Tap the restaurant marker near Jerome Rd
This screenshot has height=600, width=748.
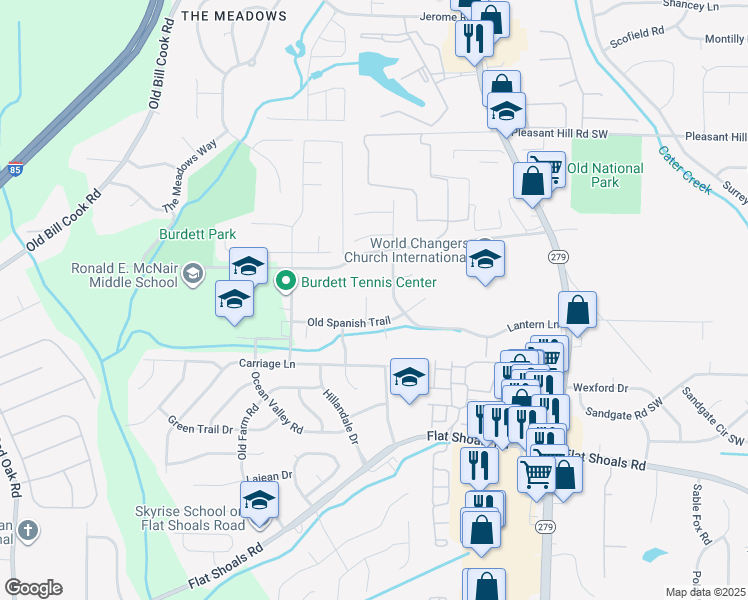tap(472, 40)
